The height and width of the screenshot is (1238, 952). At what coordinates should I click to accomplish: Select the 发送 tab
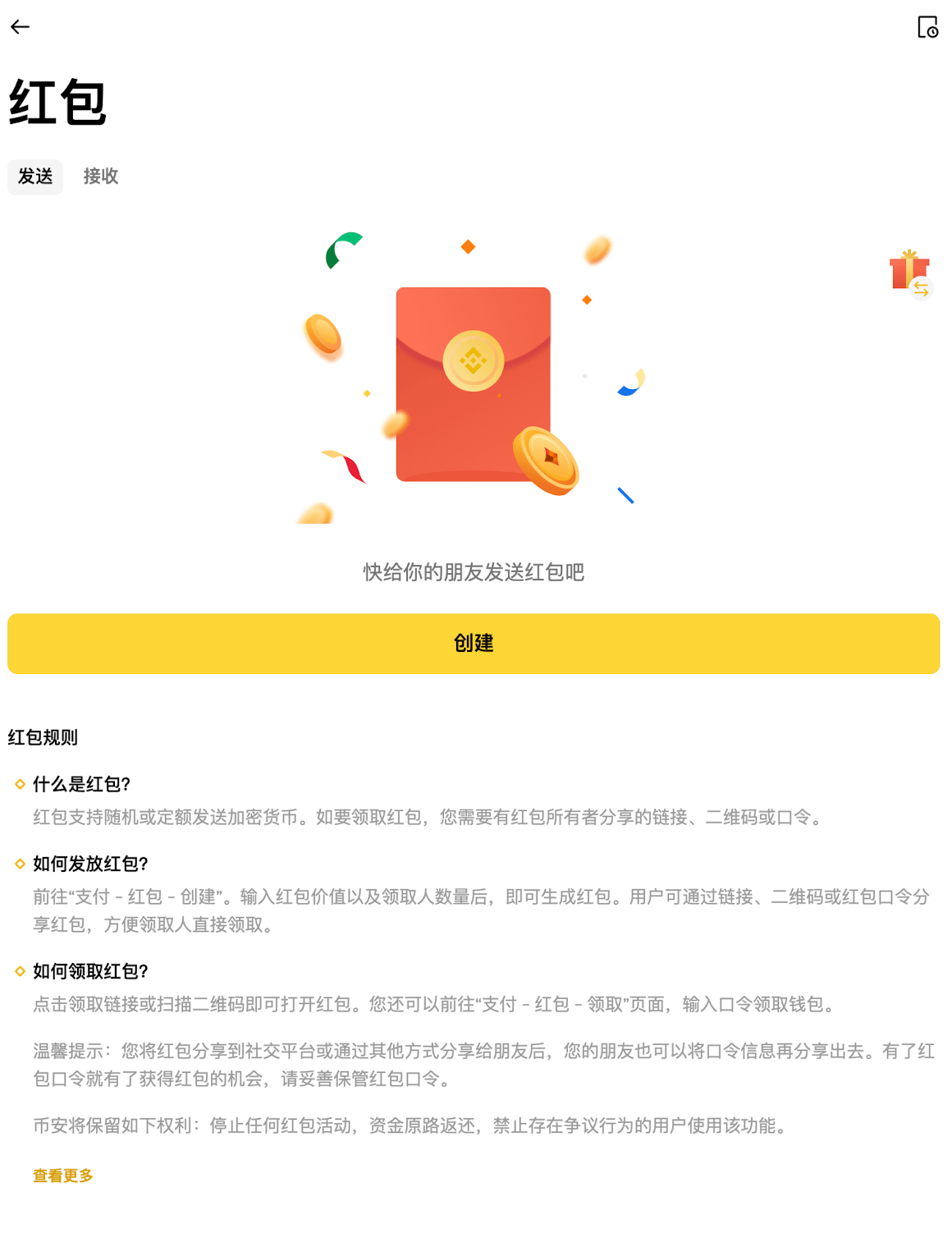click(35, 177)
